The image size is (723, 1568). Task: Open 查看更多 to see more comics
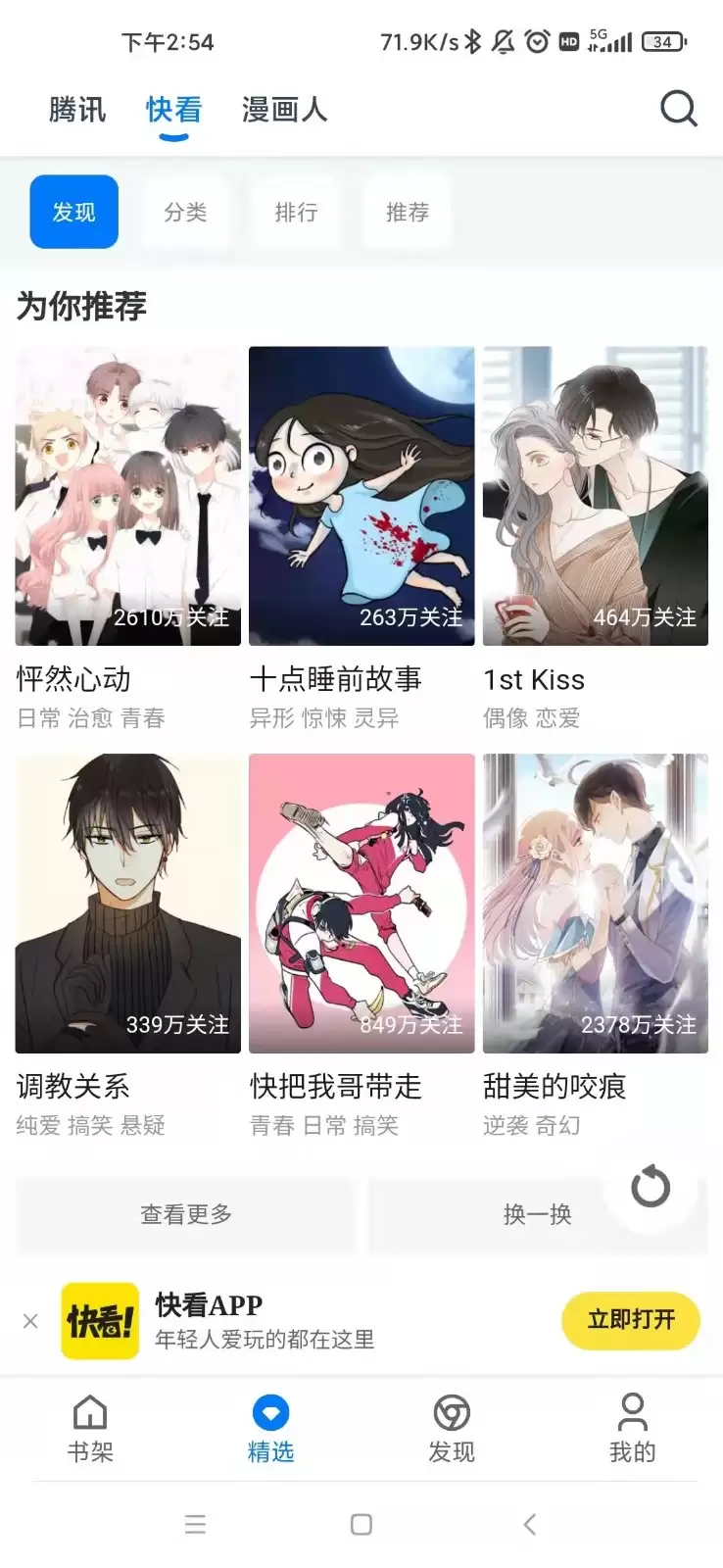184,1214
